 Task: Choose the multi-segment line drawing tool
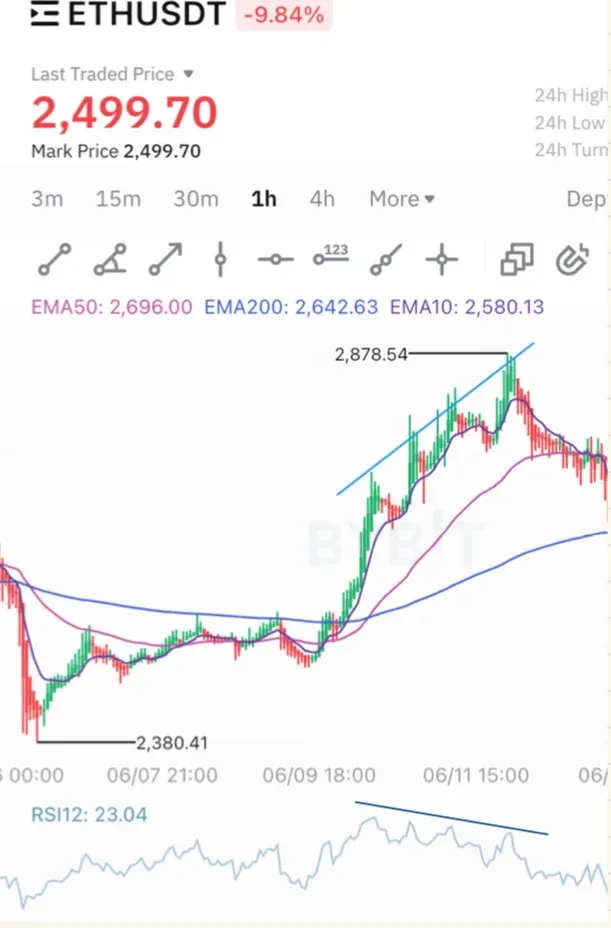[386, 261]
